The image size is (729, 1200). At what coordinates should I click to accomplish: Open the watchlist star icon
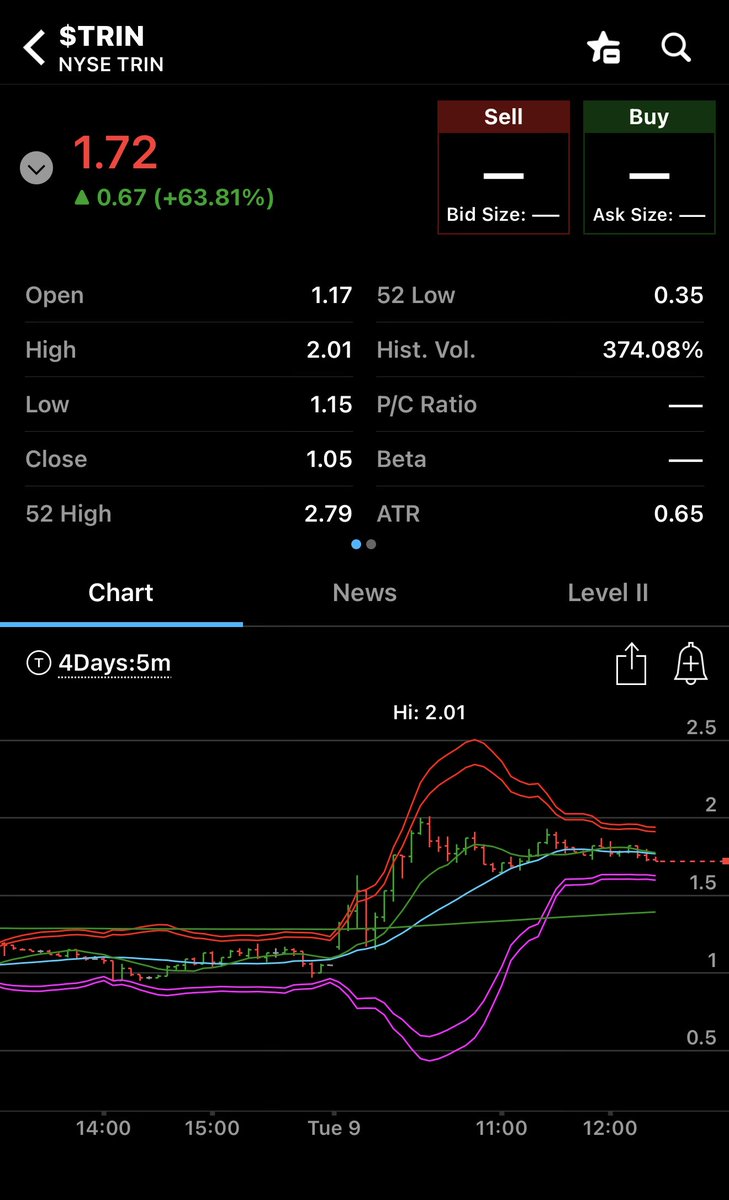pos(604,48)
